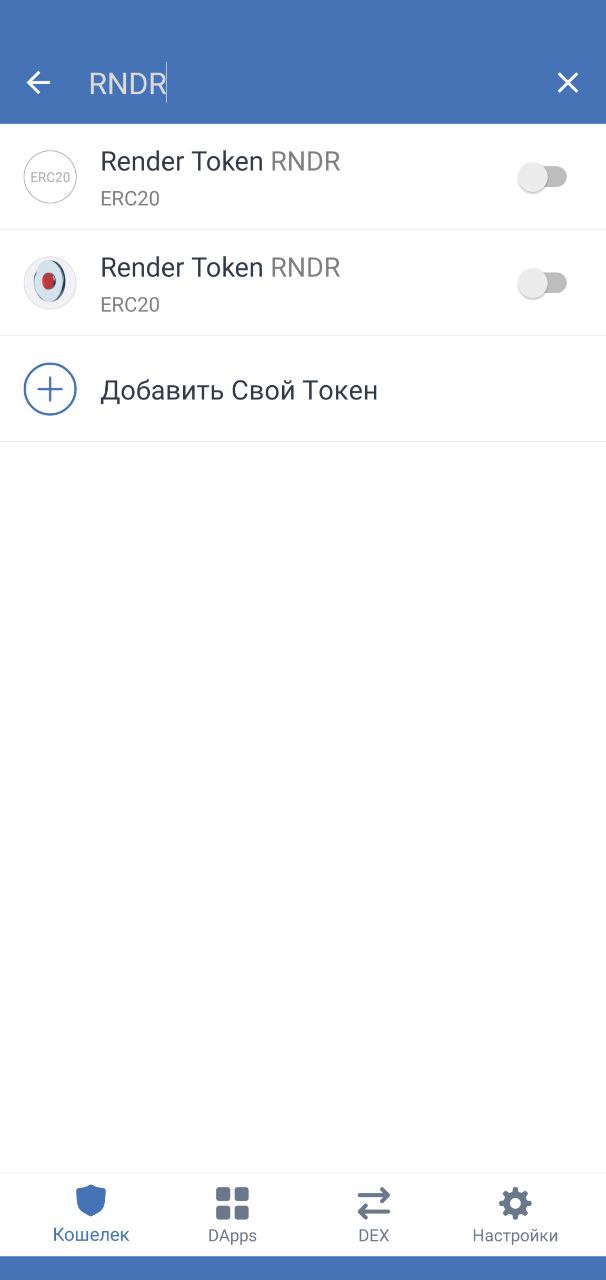Open Добавить Свой Токен
This screenshot has height=1280, width=606.
238,390
